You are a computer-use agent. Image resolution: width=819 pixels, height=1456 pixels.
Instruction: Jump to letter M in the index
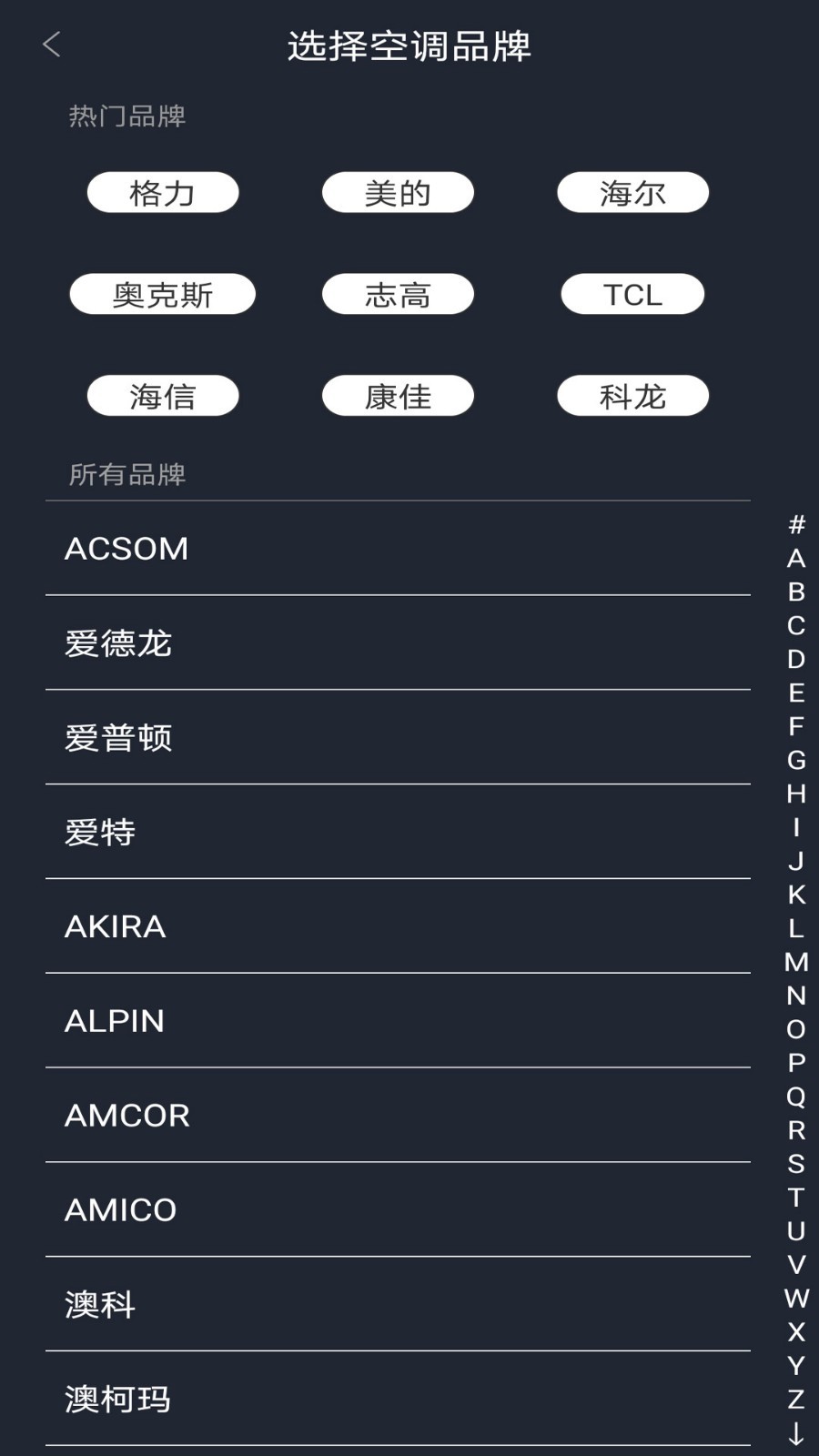(x=796, y=962)
